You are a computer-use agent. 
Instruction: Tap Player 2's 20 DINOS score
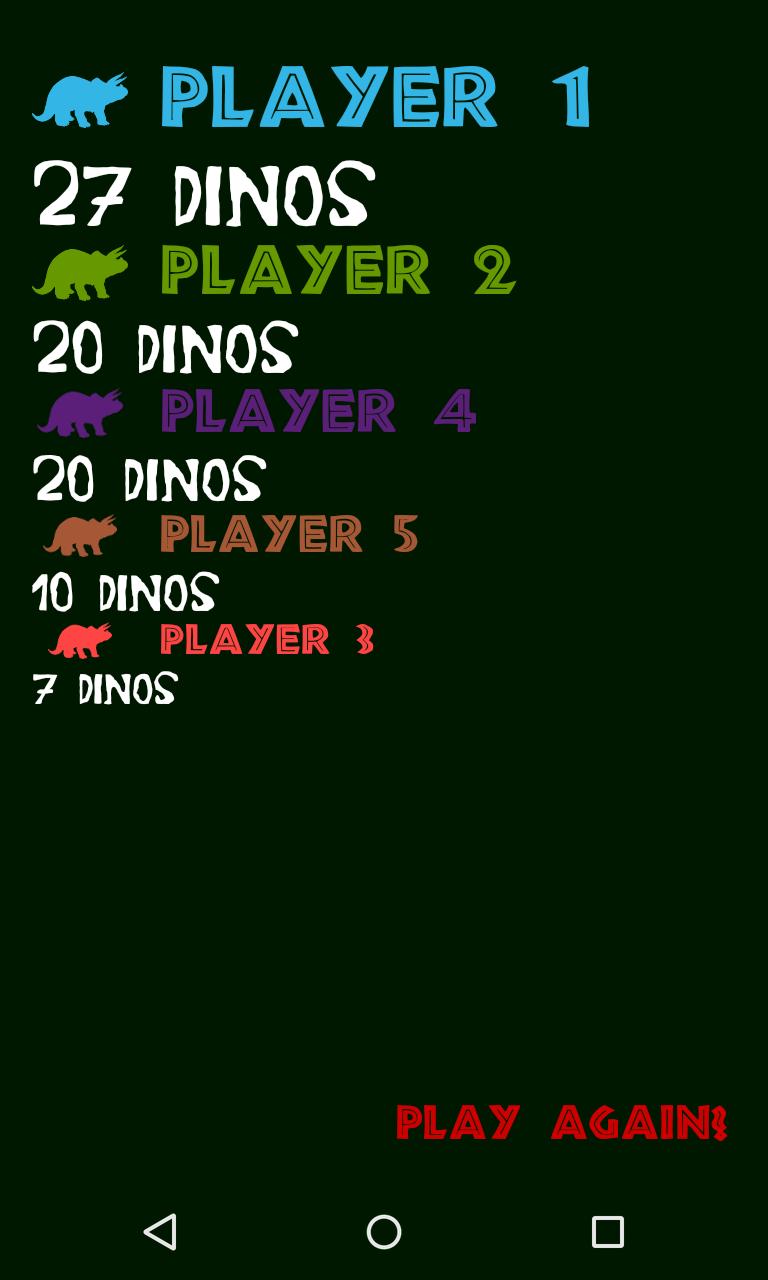pyautogui.click(x=165, y=345)
